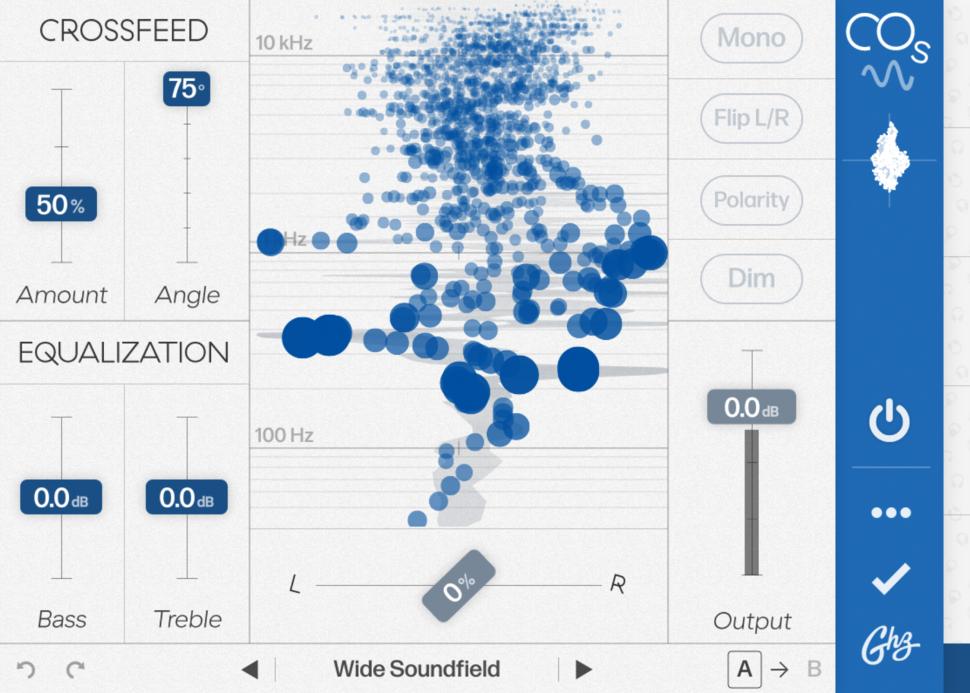Select the A comparison slot
The height and width of the screenshot is (693, 970).
pyautogui.click(x=743, y=670)
